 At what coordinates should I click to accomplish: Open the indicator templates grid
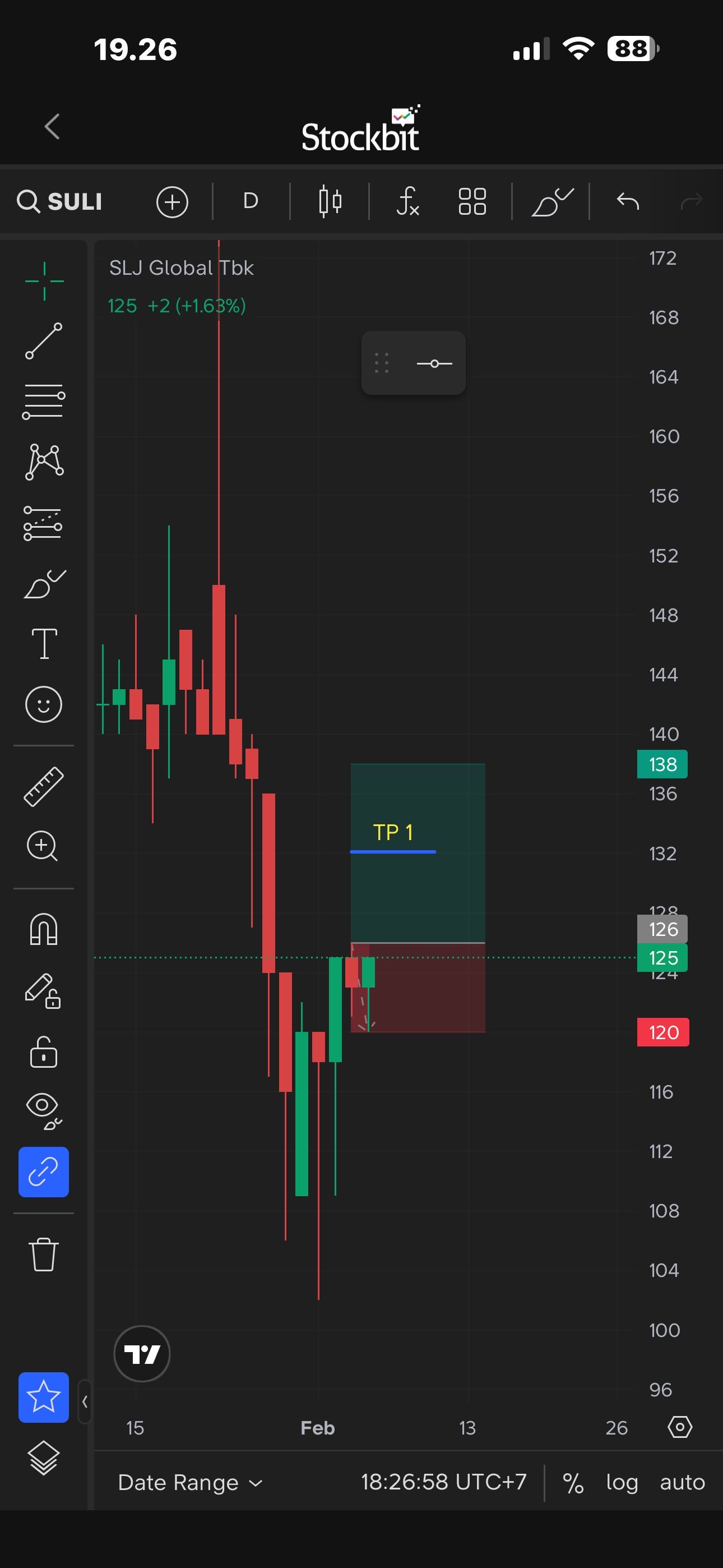[x=472, y=201]
